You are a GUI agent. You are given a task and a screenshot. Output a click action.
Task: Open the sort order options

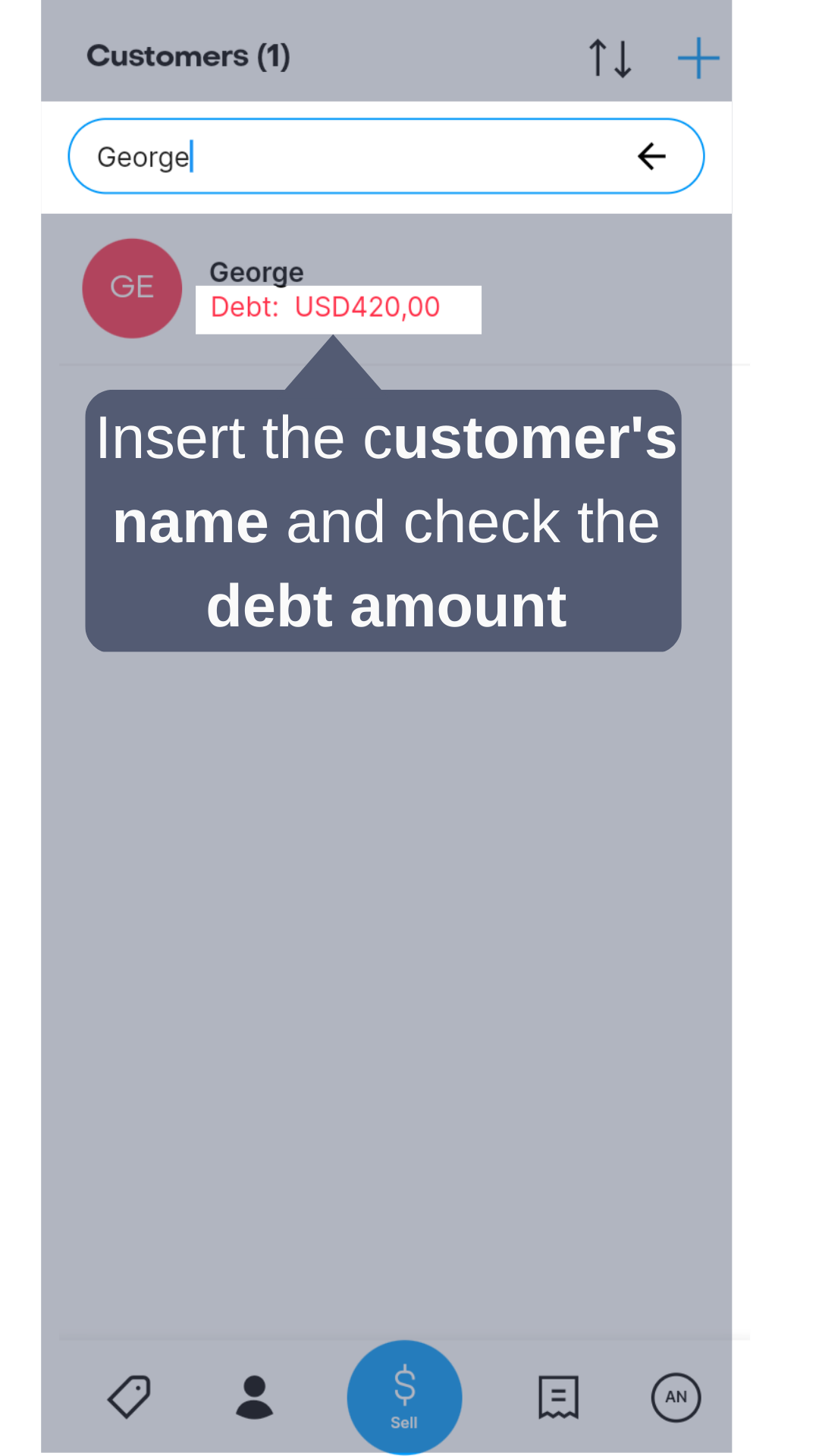610,58
